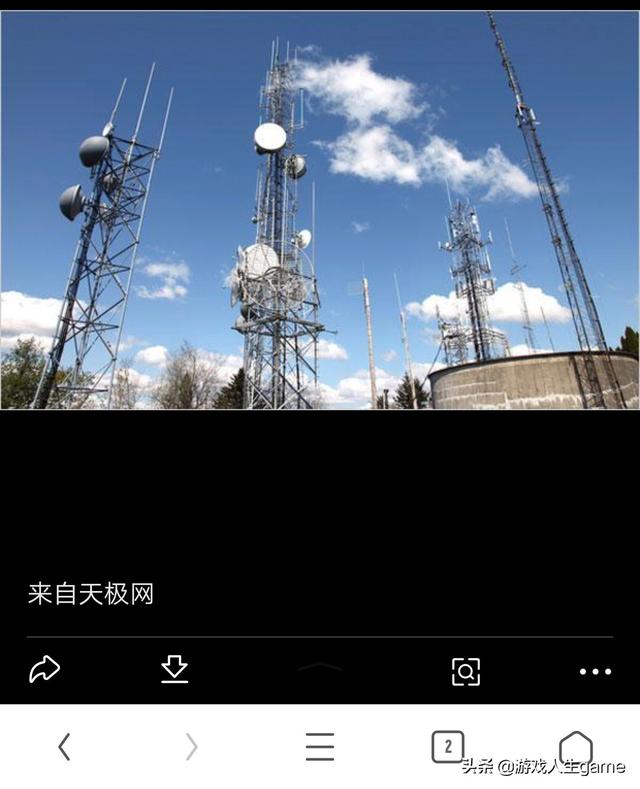Return to the browser home page
The height and width of the screenshot is (789, 640).
575,746
